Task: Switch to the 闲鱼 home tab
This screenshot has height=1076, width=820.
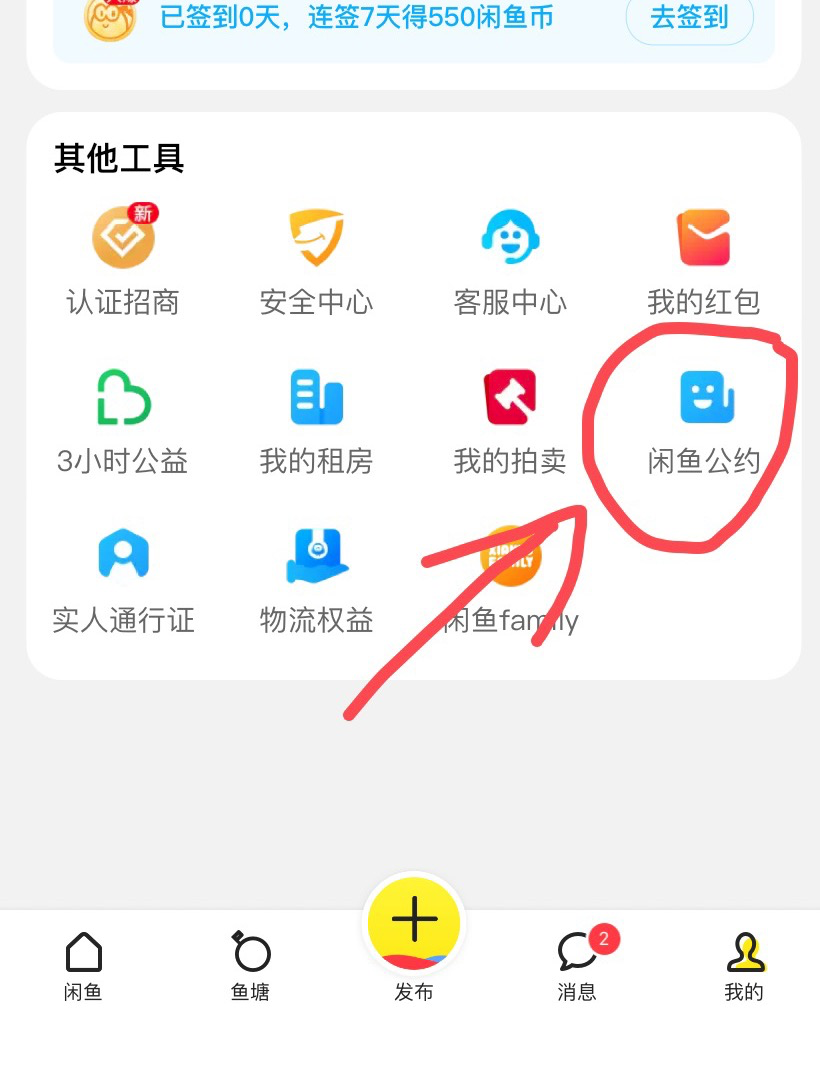Action: point(83,963)
